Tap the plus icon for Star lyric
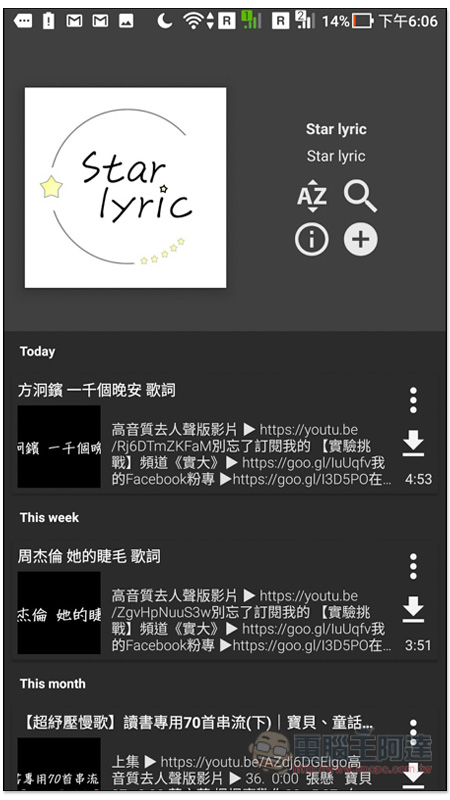The width and height of the screenshot is (450, 800). point(361,239)
